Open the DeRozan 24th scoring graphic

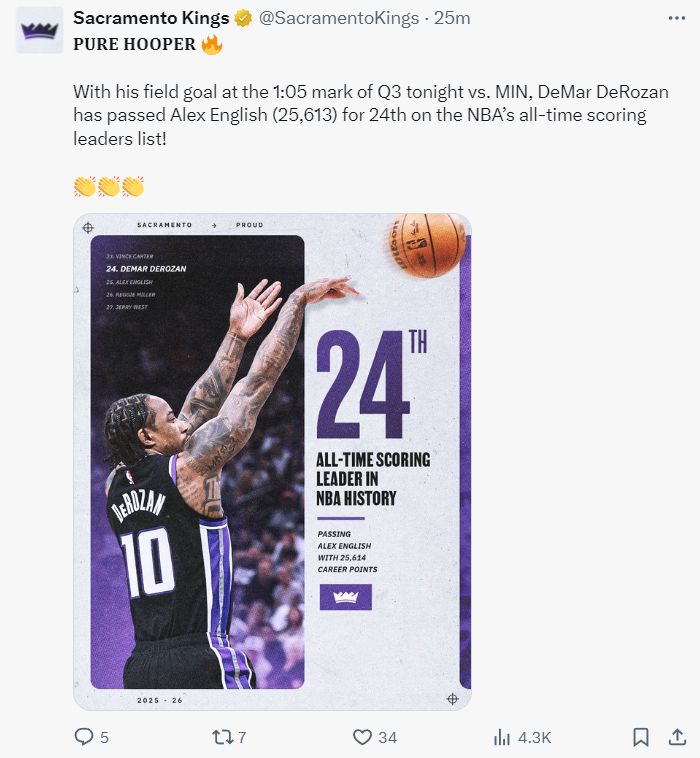[x=272, y=461]
